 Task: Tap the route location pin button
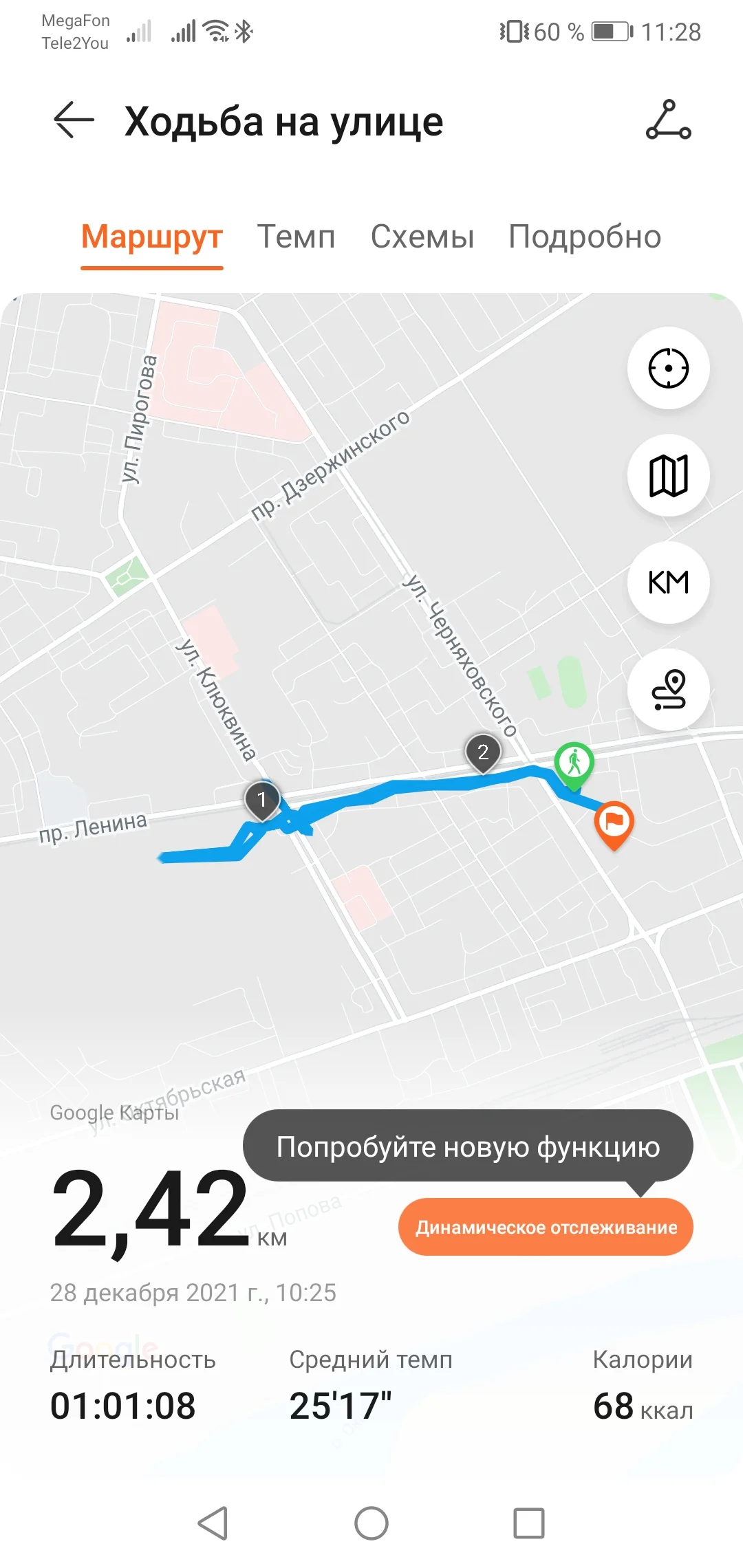668,690
